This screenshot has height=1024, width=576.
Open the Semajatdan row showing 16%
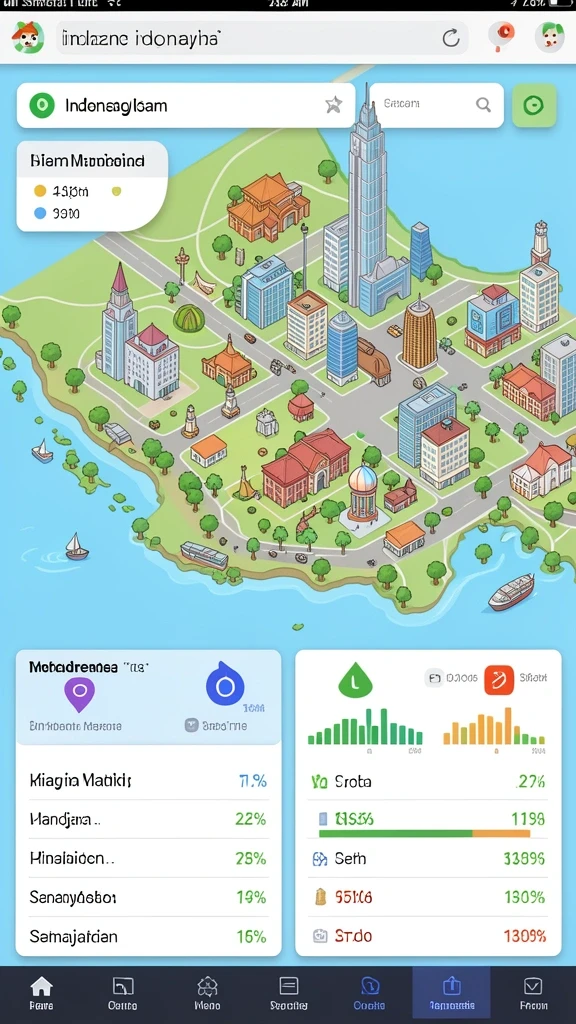coord(148,936)
